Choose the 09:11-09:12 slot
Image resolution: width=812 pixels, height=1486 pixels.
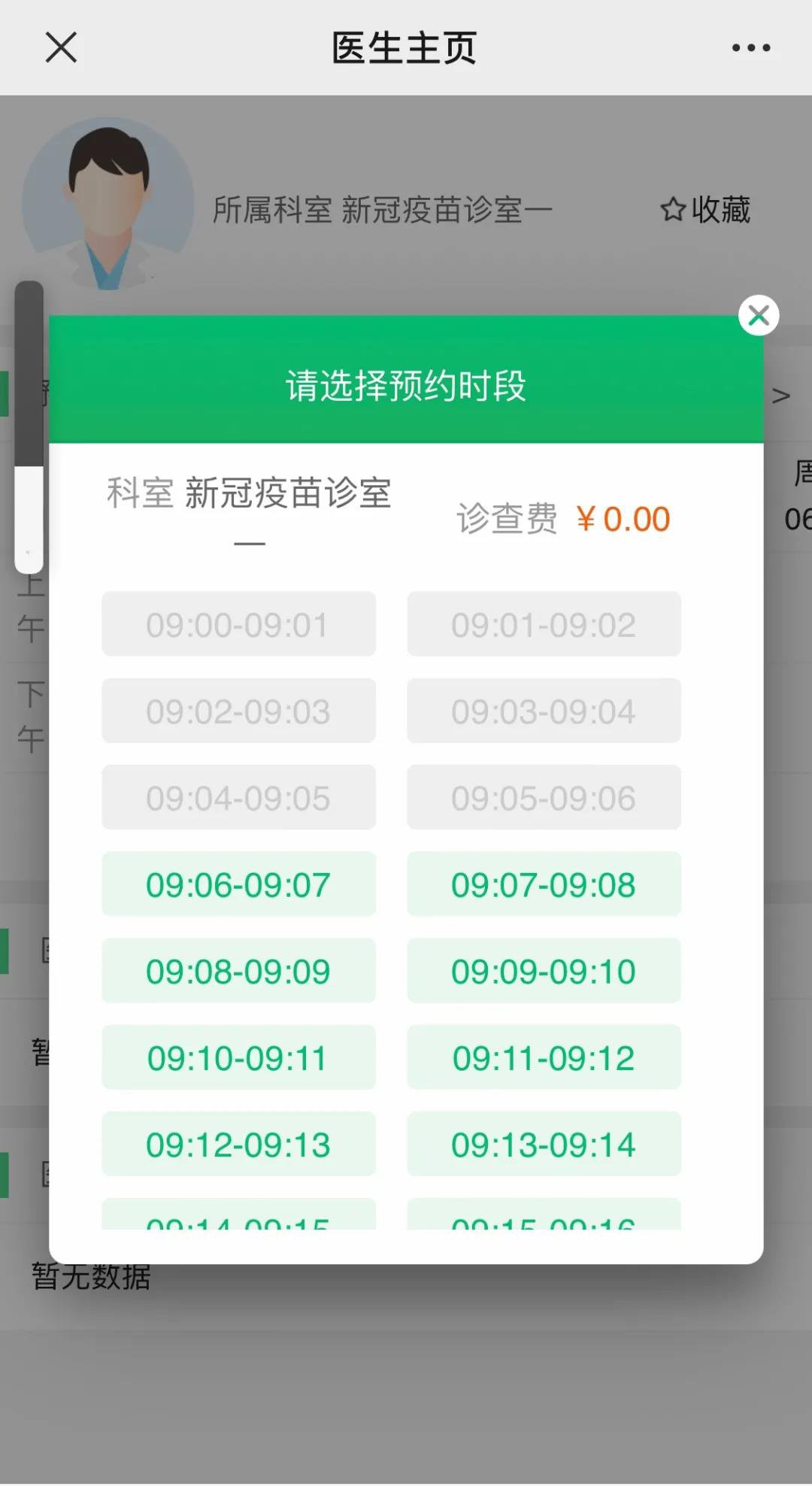pos(544,1057)
